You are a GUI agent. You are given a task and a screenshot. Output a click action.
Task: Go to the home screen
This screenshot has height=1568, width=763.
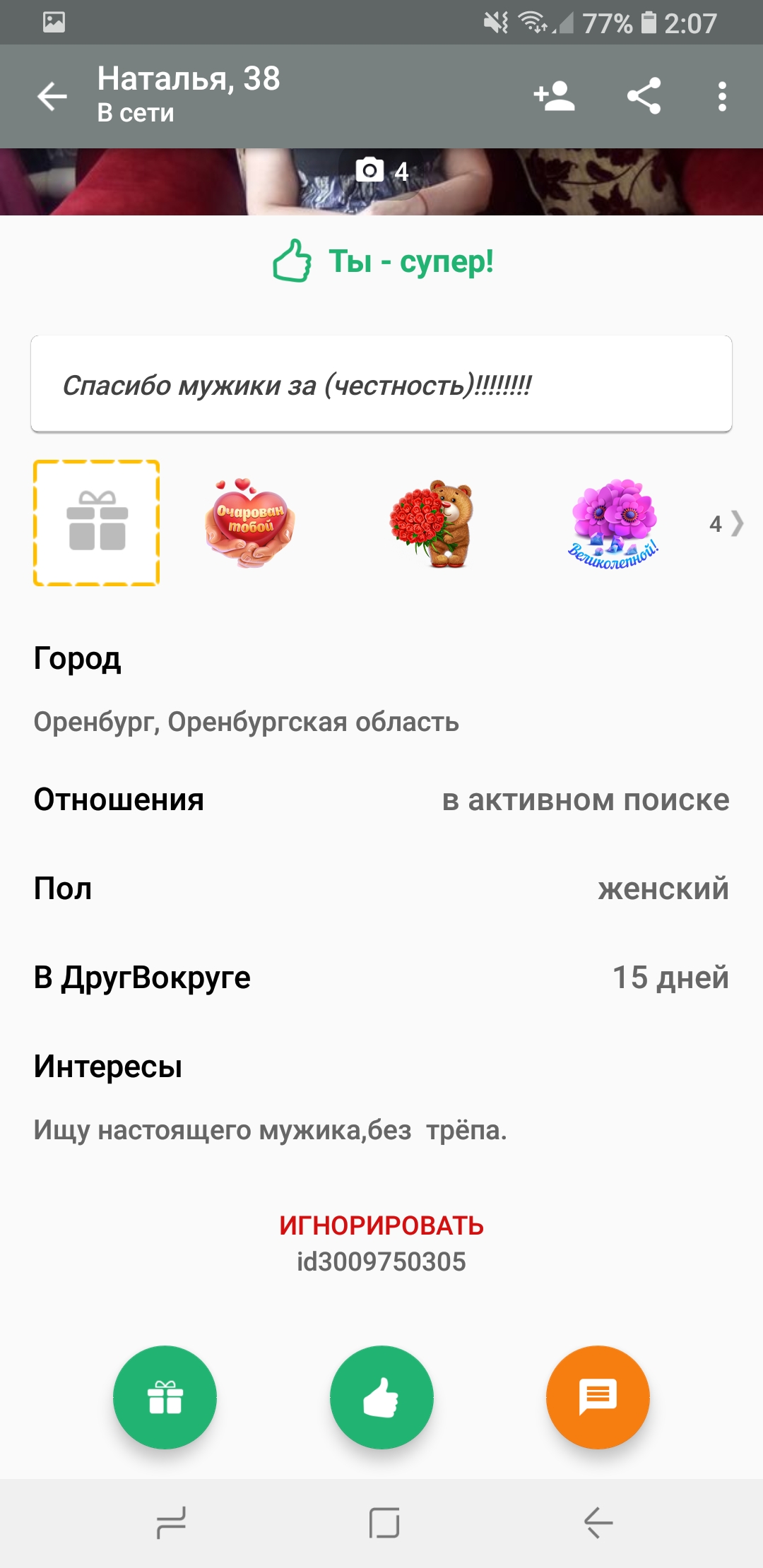(384, 1522)
